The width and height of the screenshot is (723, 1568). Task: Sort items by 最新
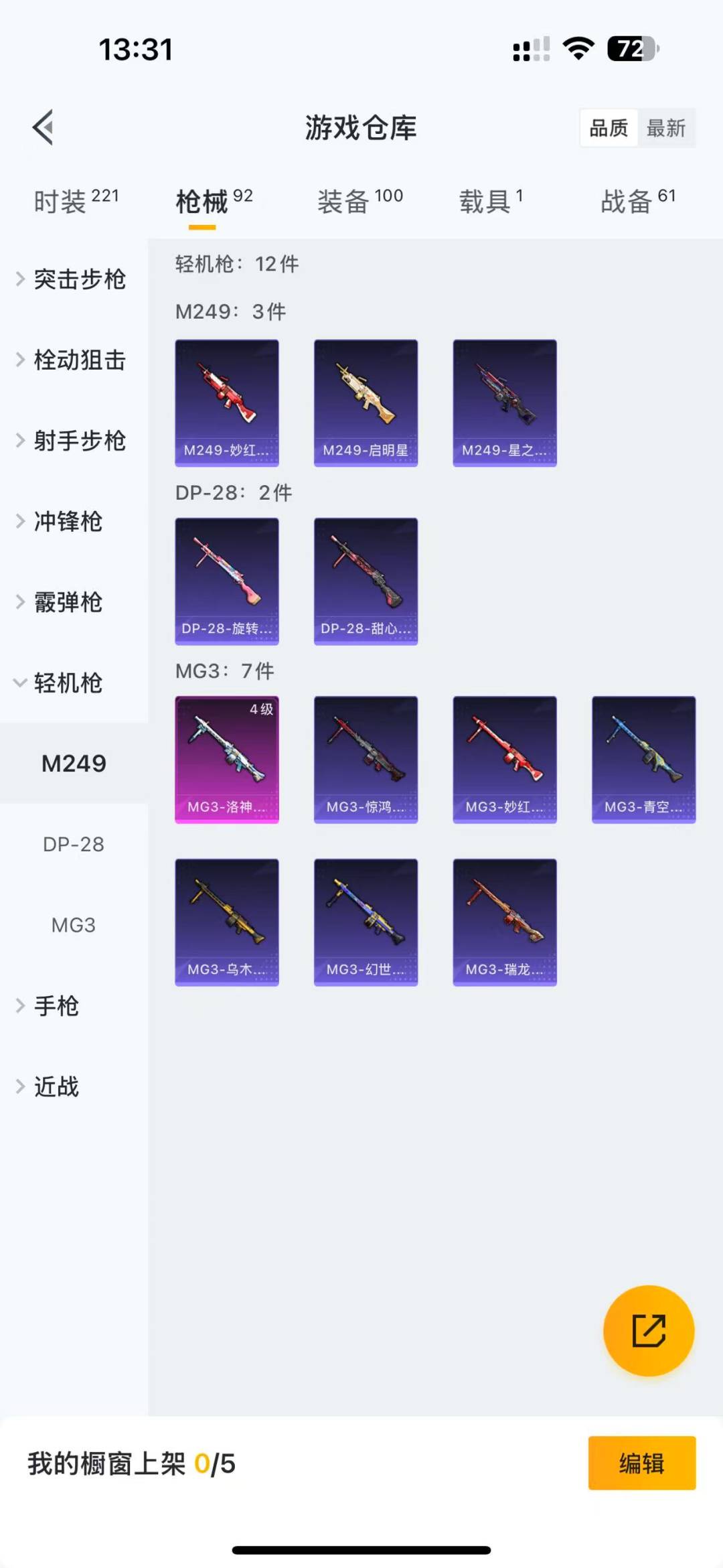coord(665,128)
